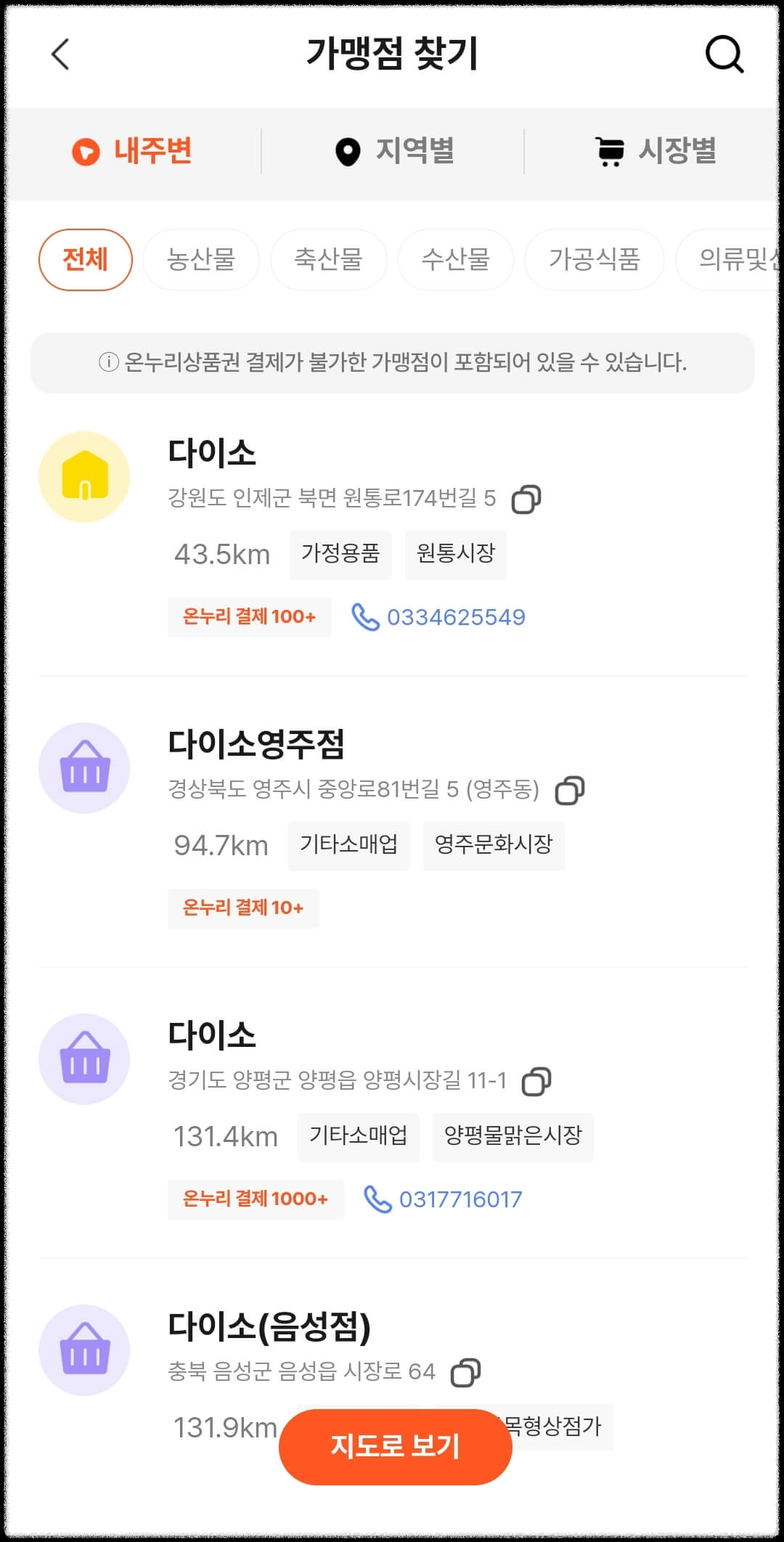Select the 전체 filter chip
The height and width of the screenshot is (1542, 784).
click(x=84, y=260)
